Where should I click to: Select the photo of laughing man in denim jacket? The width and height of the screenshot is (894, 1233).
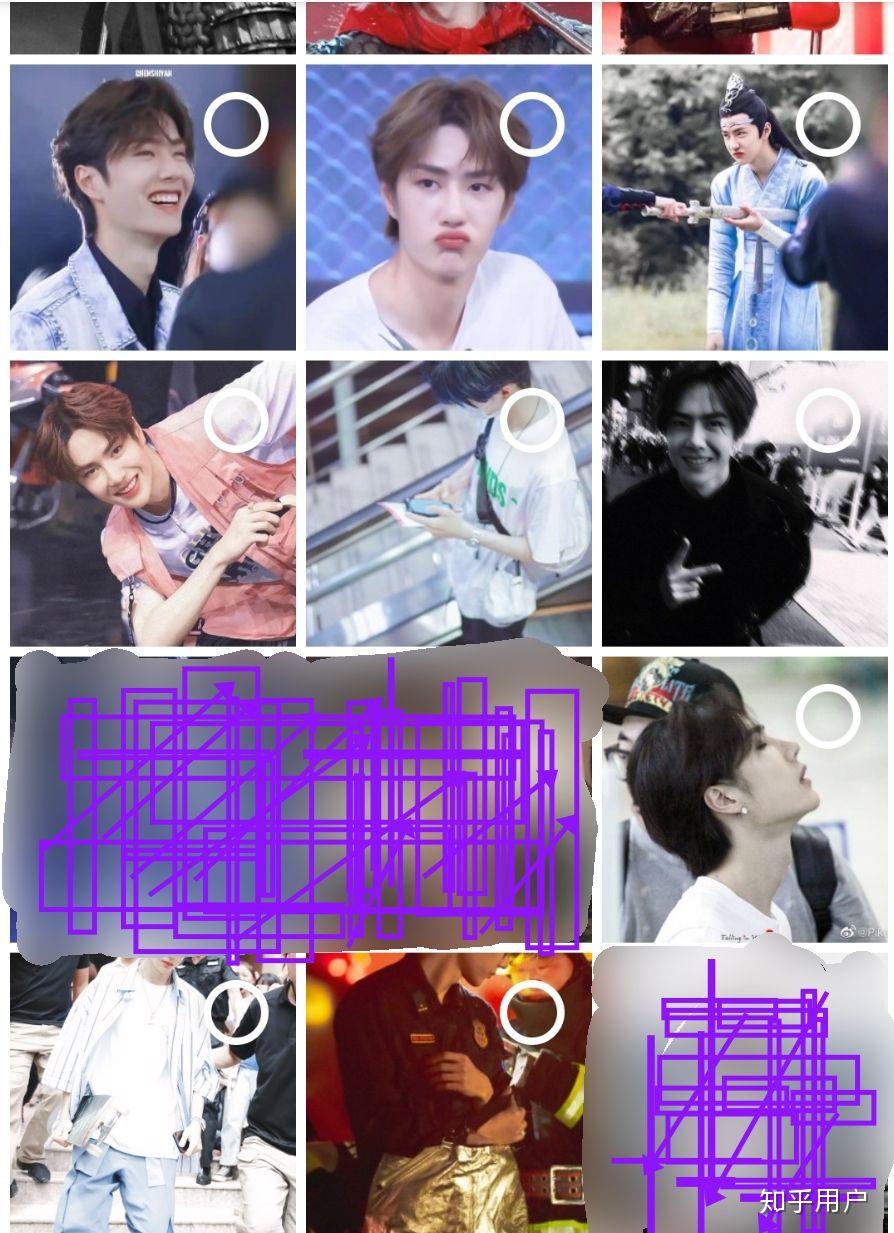pyautogui.click(x=236, y=125)
